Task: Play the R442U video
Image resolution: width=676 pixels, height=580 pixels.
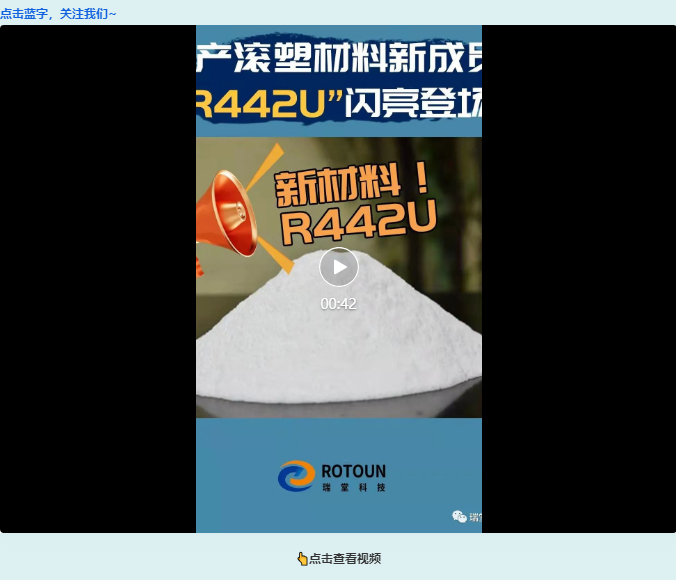Action: pyautogui.click(x=339, y=267)
